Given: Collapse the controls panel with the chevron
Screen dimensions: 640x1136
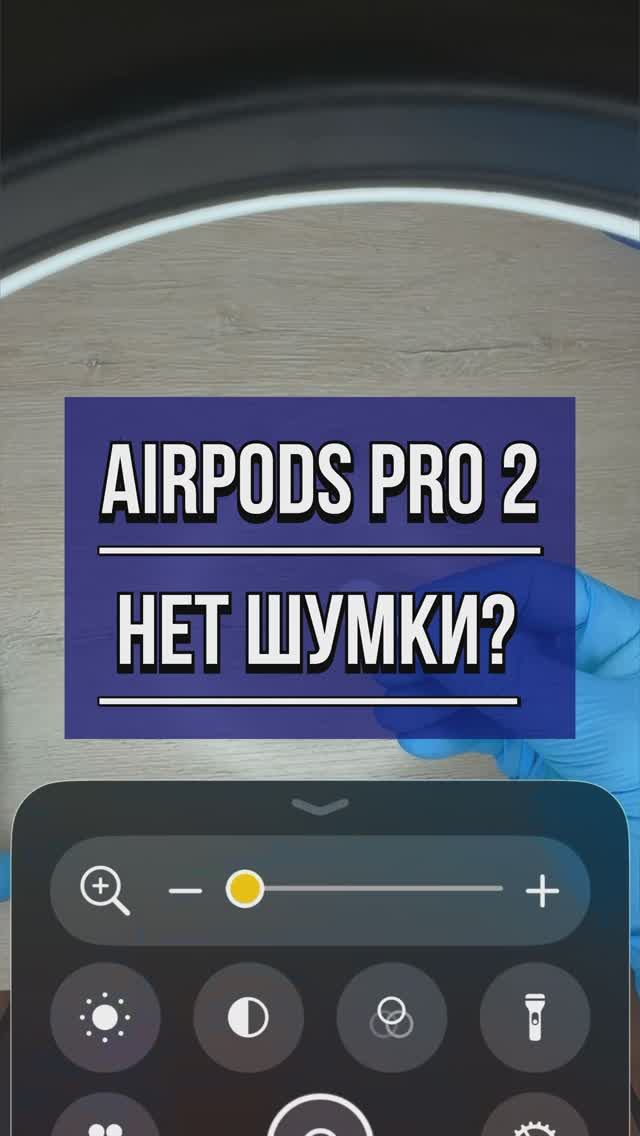Looking at the screenshot, I should (320, 806).
